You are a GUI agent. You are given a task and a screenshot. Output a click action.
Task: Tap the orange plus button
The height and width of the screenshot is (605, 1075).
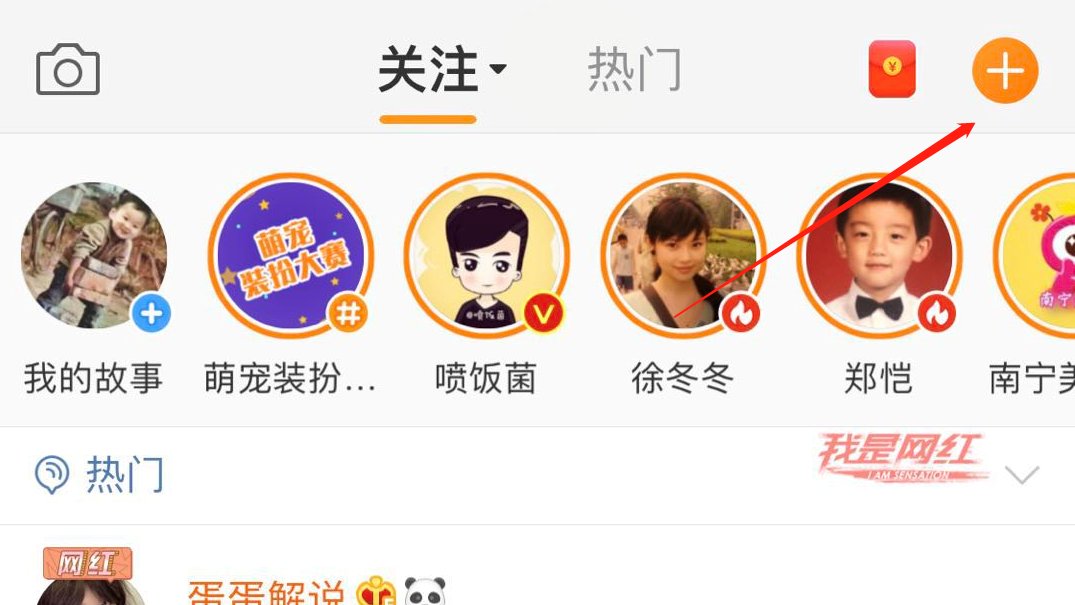point(1005,71)
